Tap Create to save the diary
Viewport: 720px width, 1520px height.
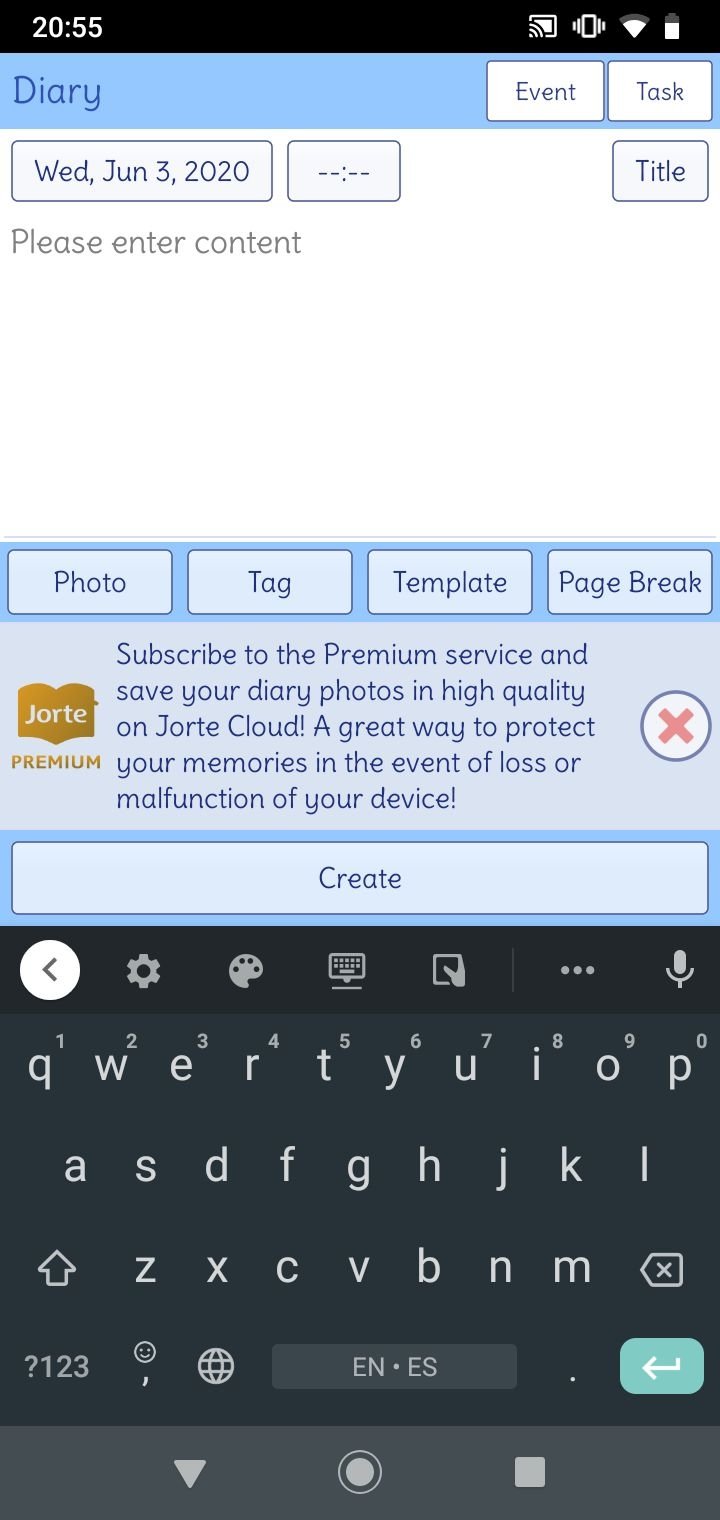360,878
